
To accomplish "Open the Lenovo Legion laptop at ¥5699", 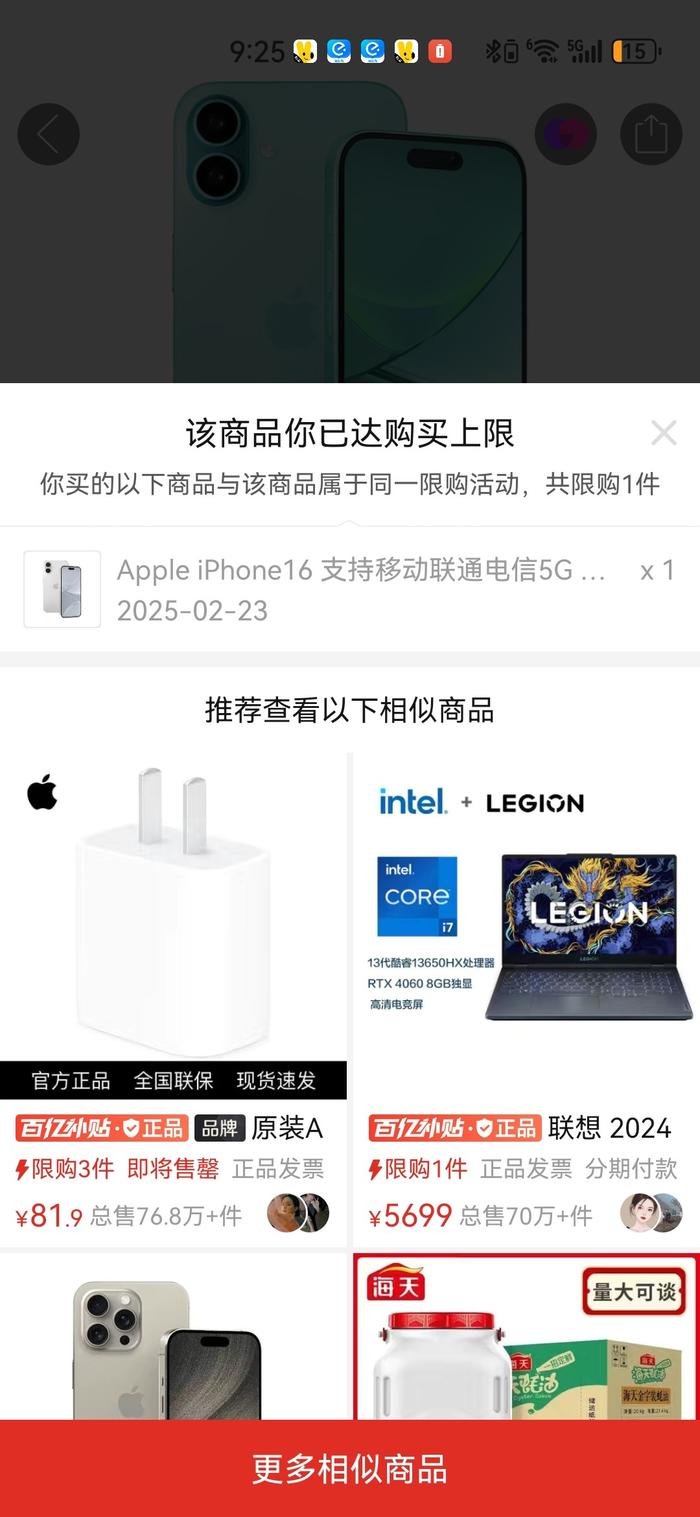I will [526, 999].
